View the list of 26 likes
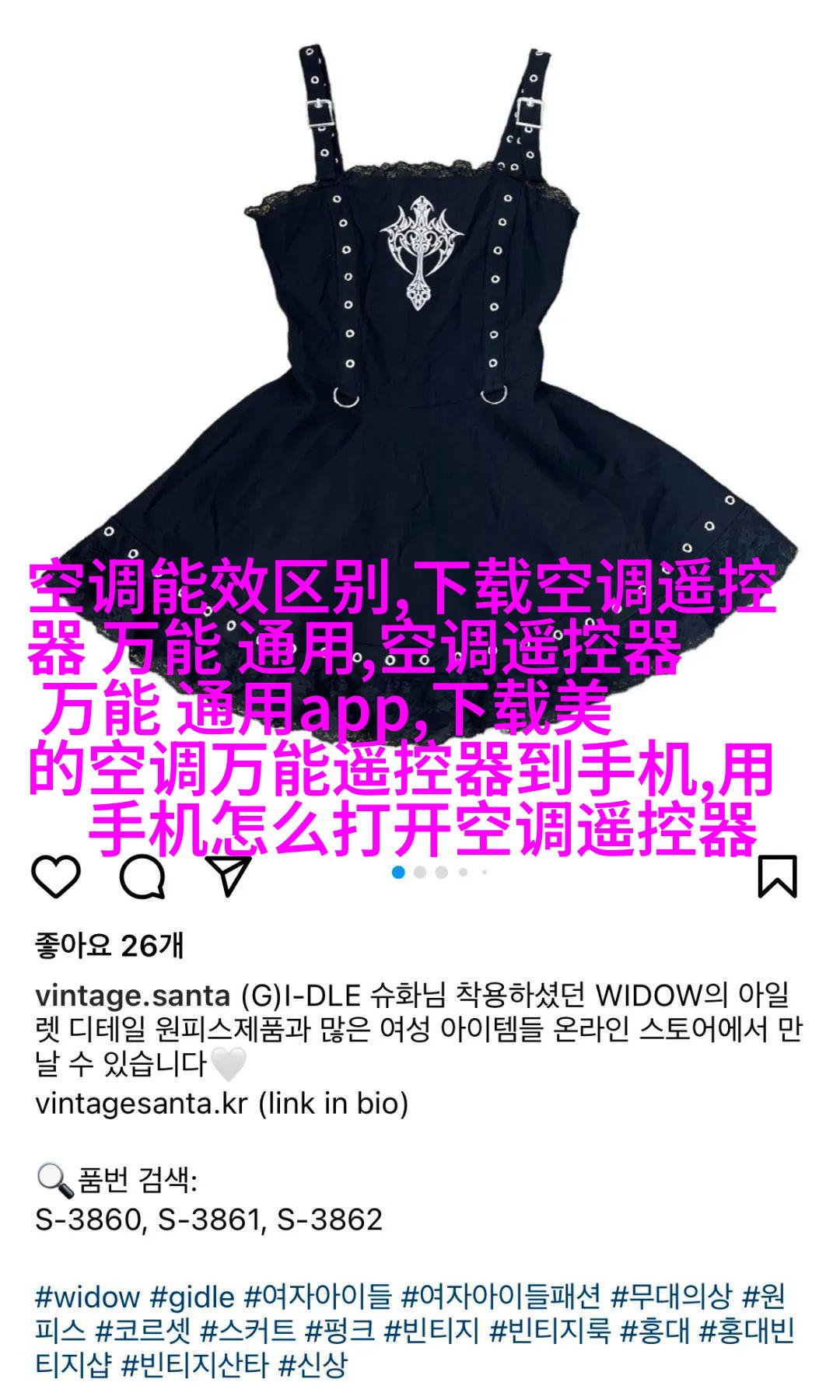The height and width of the screenshot is (1400, 840). coord(110,946)
